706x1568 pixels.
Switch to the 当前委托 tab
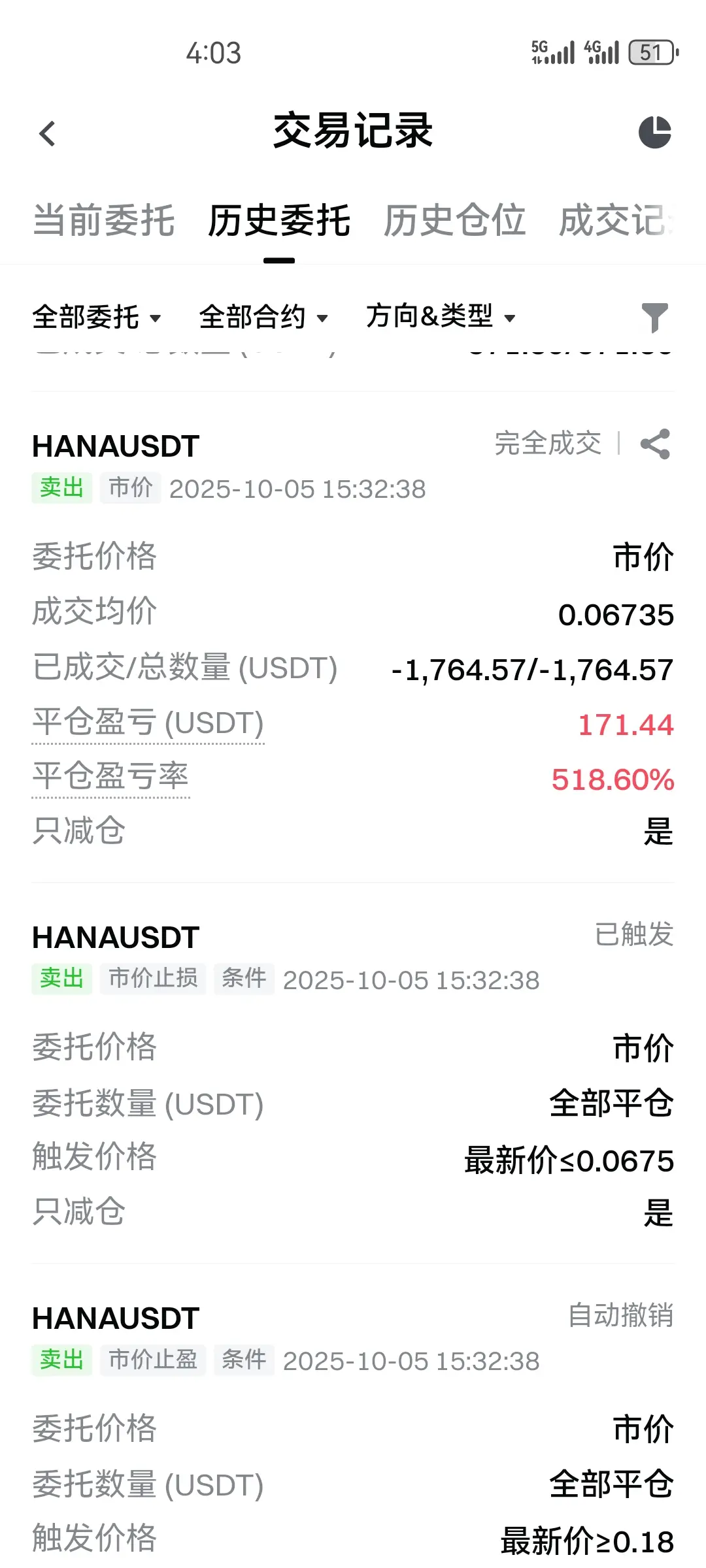coord(104,220)
